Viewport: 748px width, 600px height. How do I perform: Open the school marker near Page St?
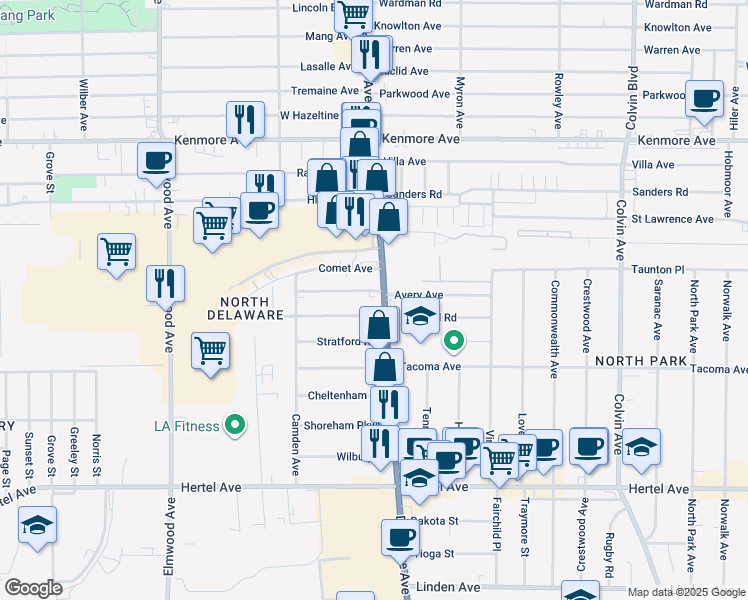[x=38, y=525]
